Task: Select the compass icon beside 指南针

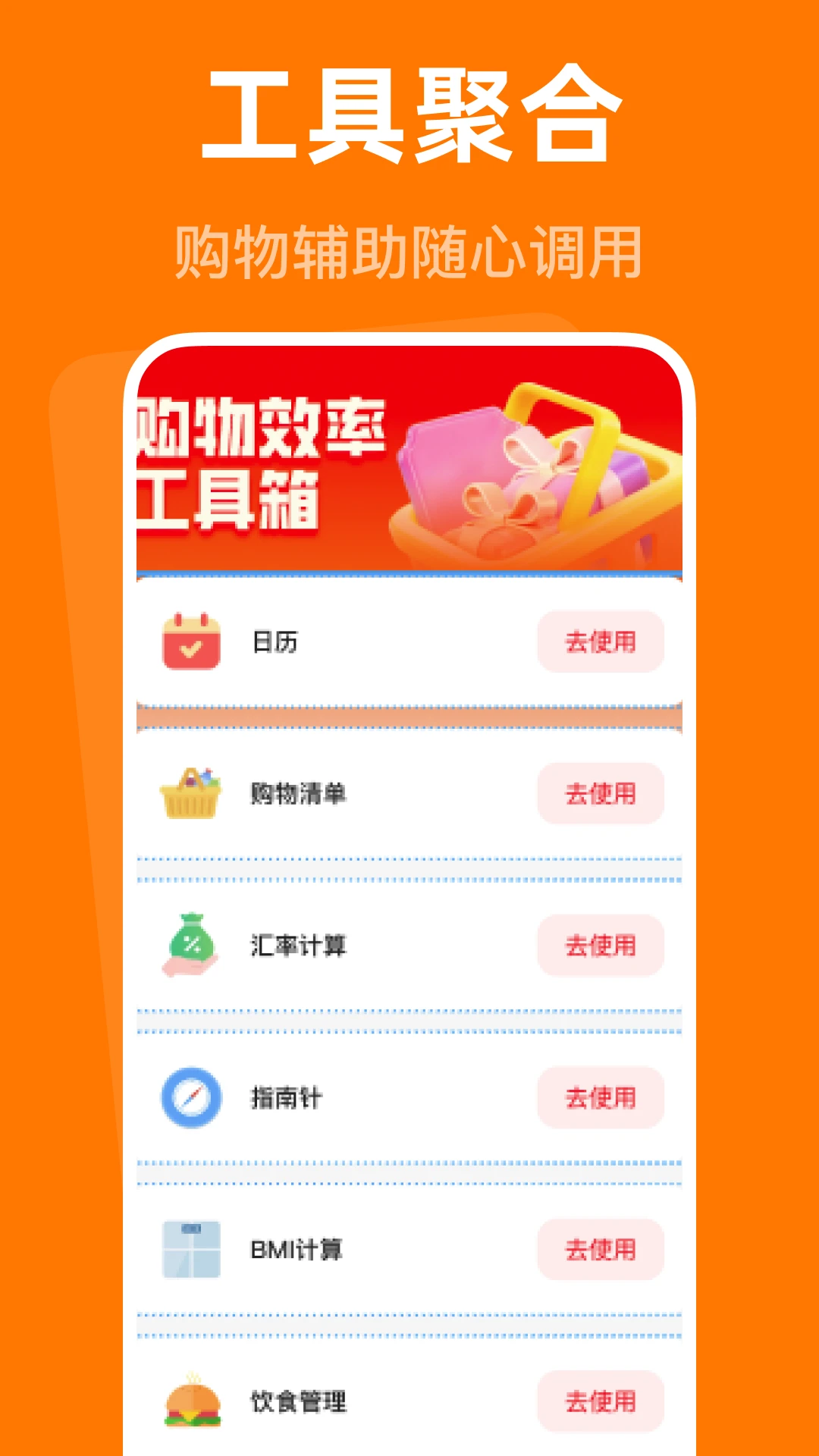Action: (192, 1097)
